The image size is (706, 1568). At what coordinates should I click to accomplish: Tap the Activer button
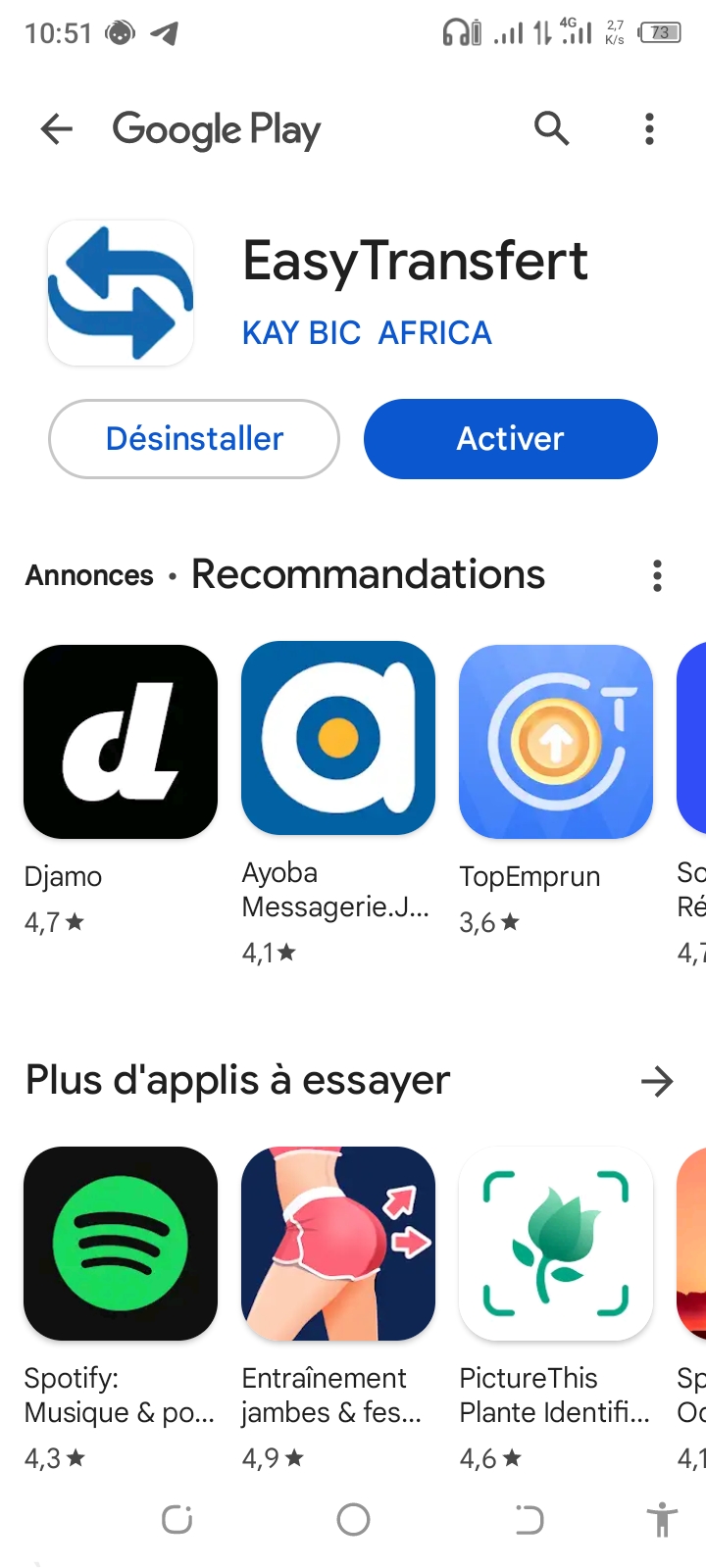(x=510, y=439)
